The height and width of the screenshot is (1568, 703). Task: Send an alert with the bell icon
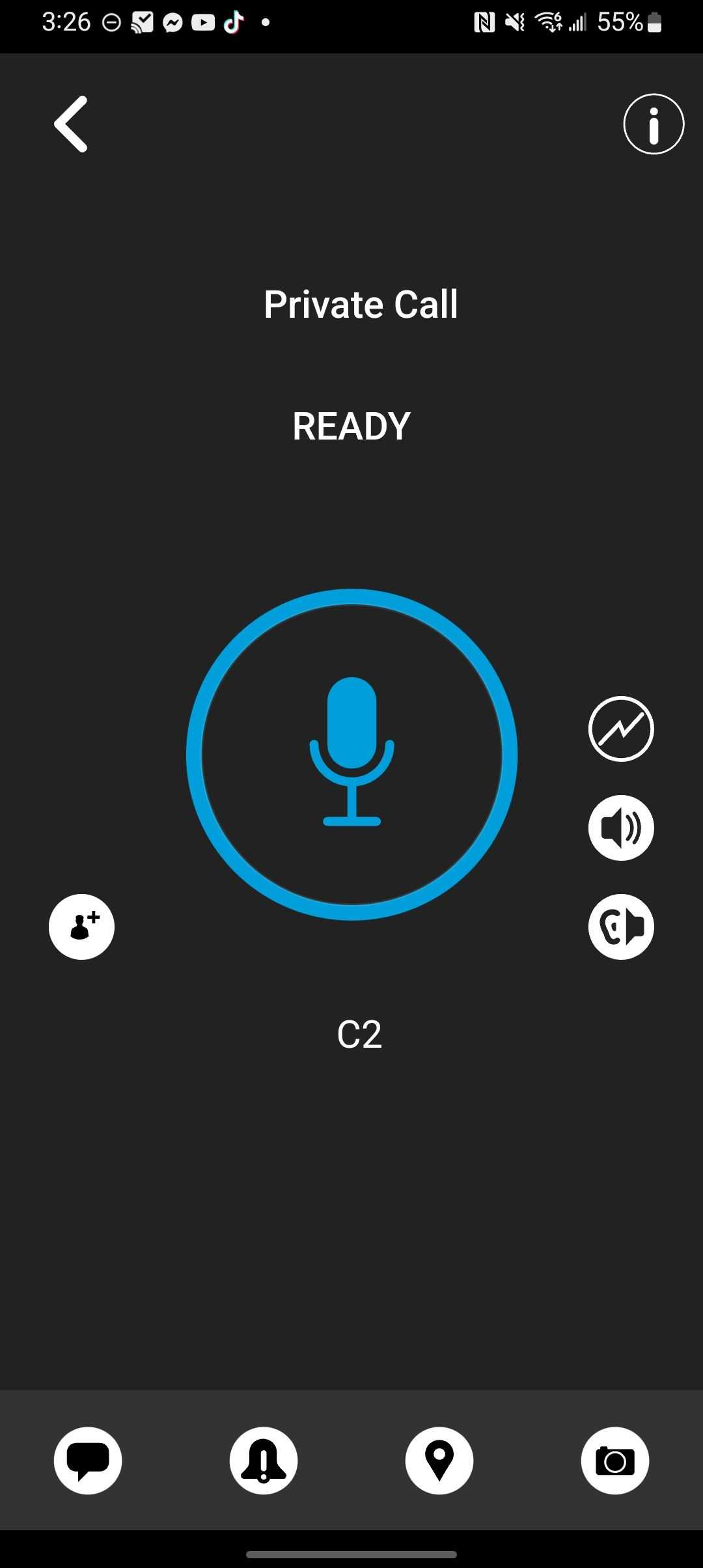pos(264,1461)
